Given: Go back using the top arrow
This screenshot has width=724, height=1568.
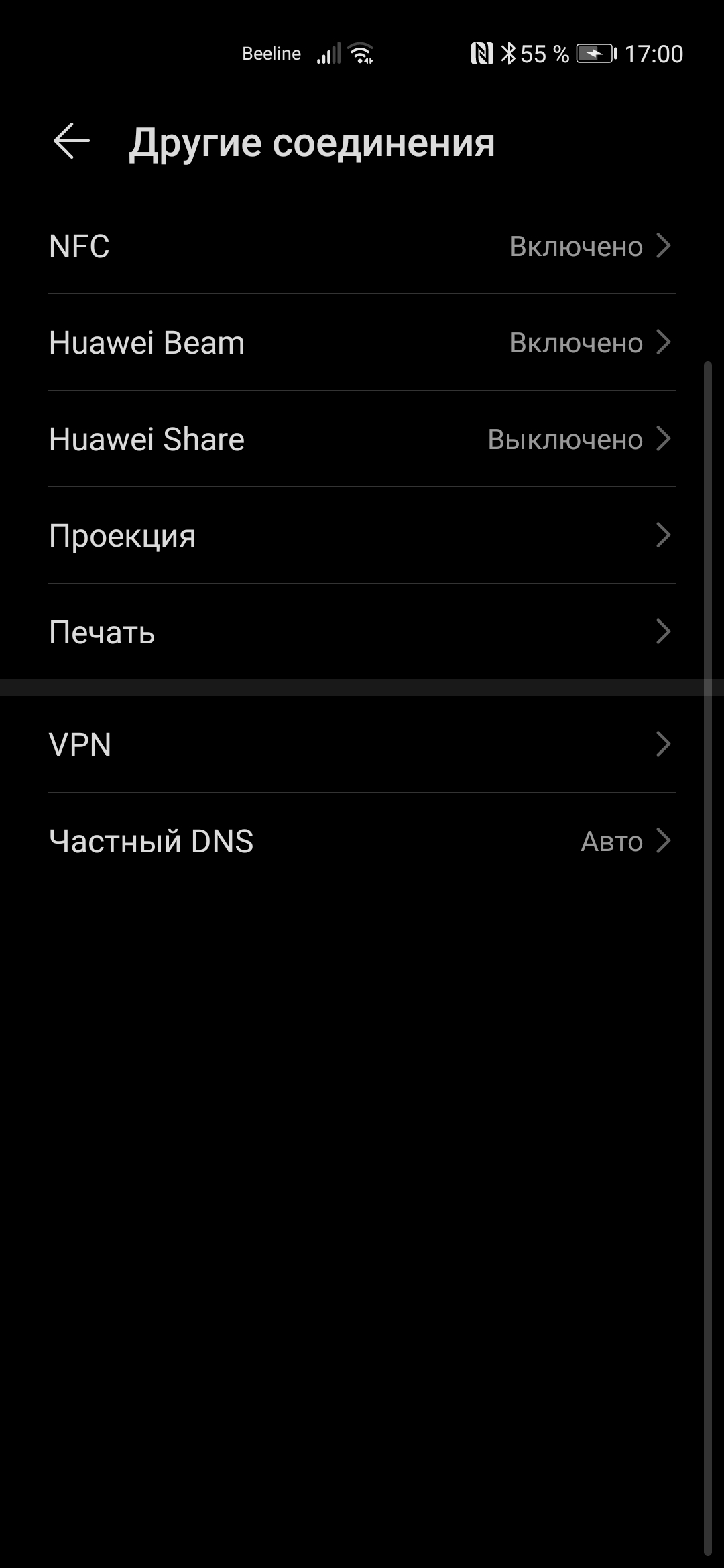Looking at the screenshot, I should (72, 141).
